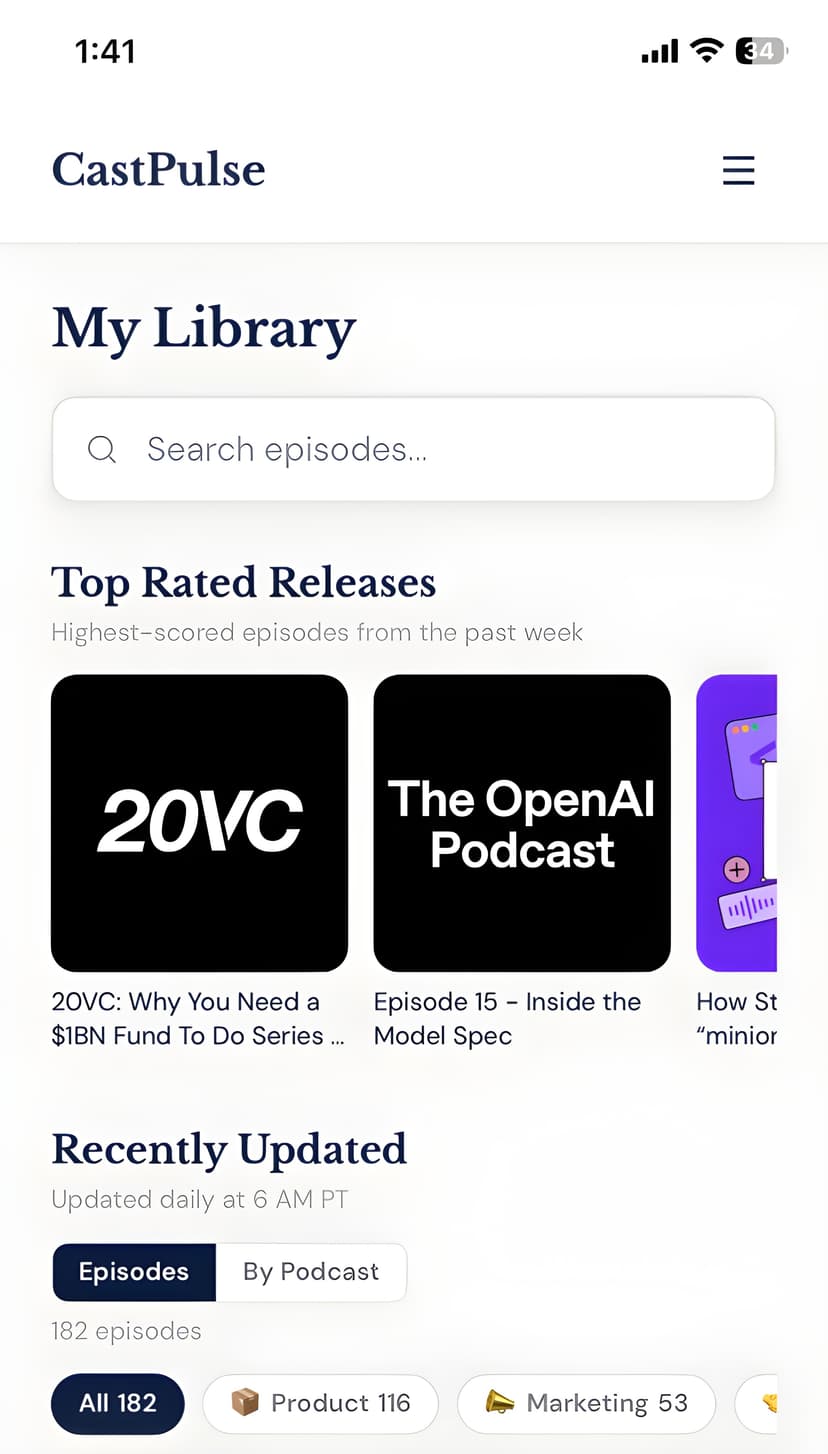
Task: Switch to the Episodes view toggle
Action: tap(133, 1271)
